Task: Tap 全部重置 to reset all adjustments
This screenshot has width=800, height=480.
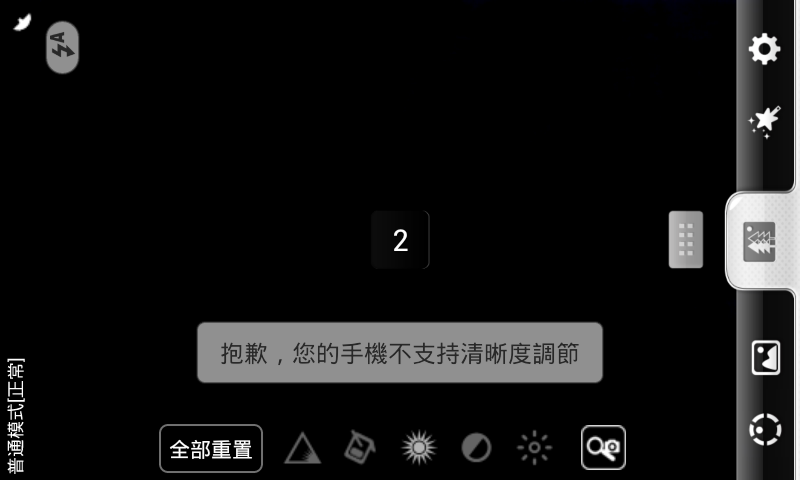Action: click(211, 448)
